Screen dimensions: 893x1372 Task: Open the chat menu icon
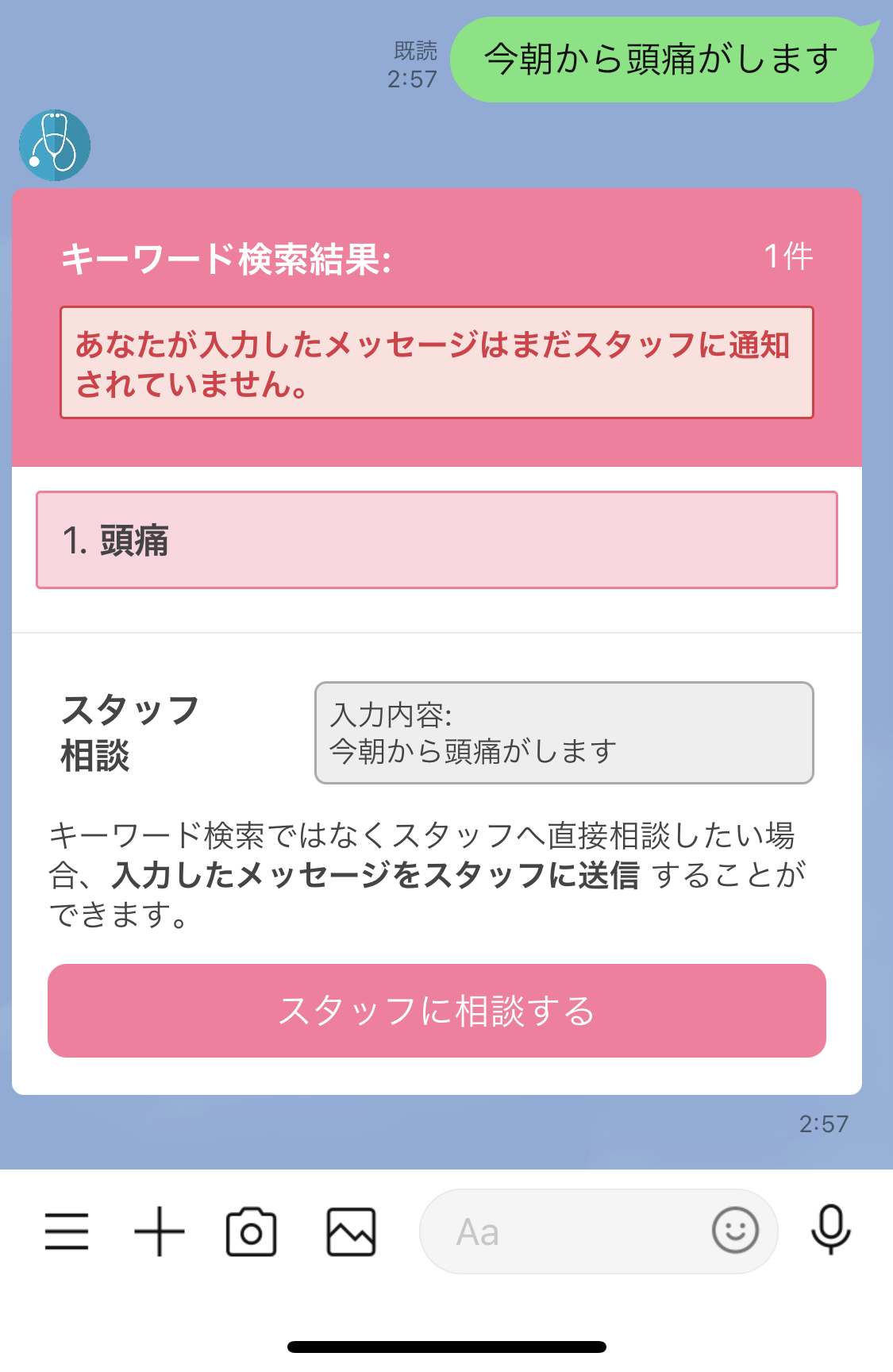pos(67,1231)
